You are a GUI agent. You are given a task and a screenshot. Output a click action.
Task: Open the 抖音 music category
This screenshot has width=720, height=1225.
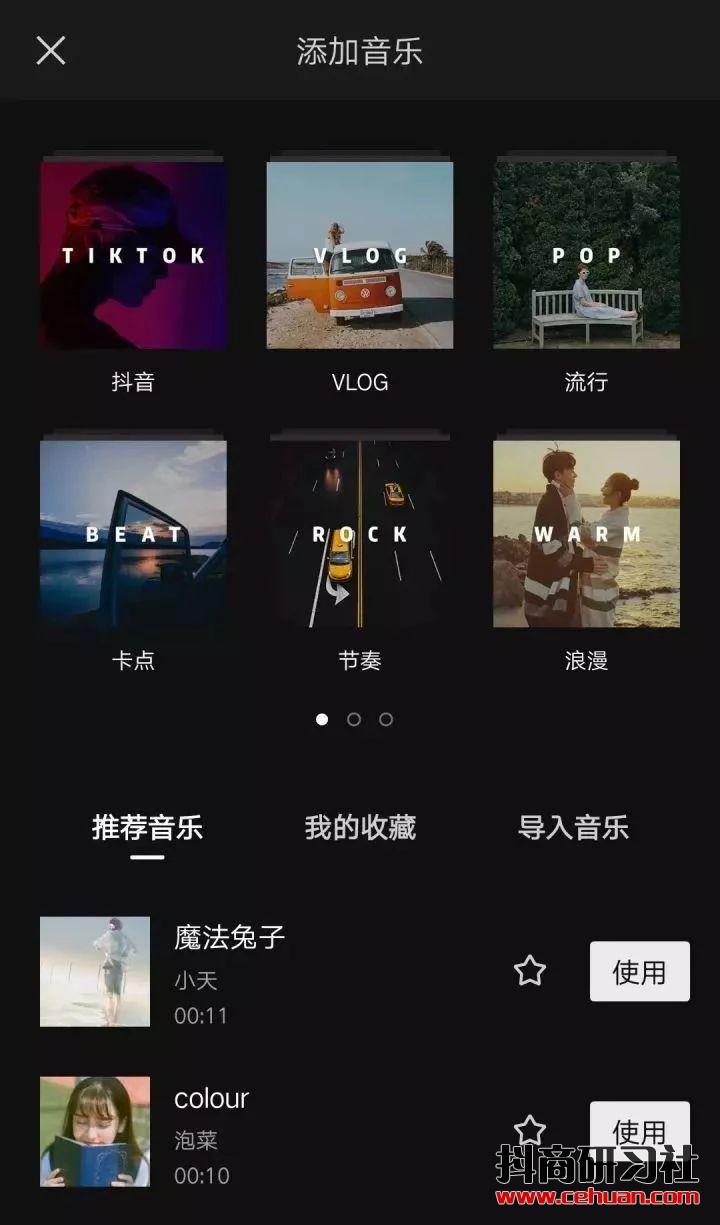[x=133, y=255]
